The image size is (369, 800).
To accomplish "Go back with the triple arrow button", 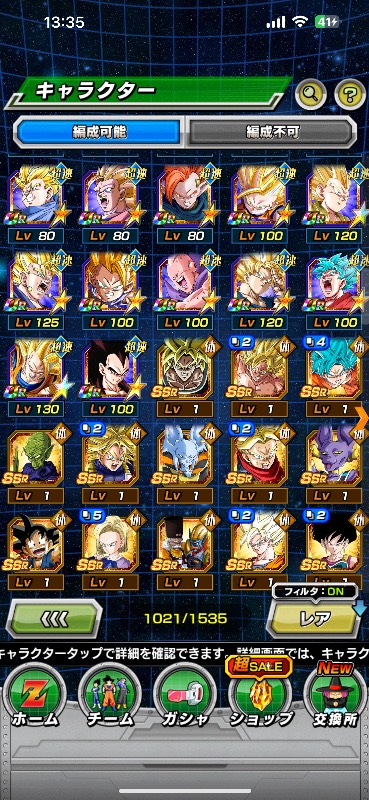I will click(54, 619).
